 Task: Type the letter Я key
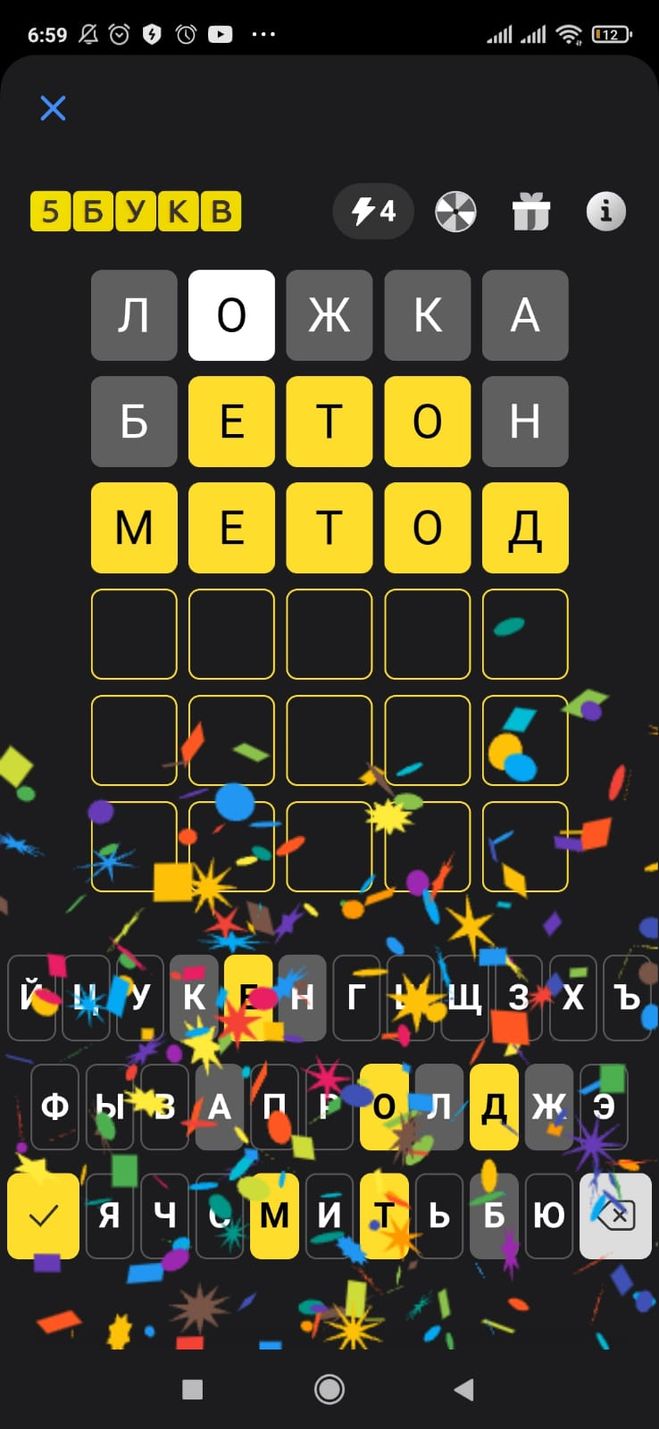pos(109,1215)
